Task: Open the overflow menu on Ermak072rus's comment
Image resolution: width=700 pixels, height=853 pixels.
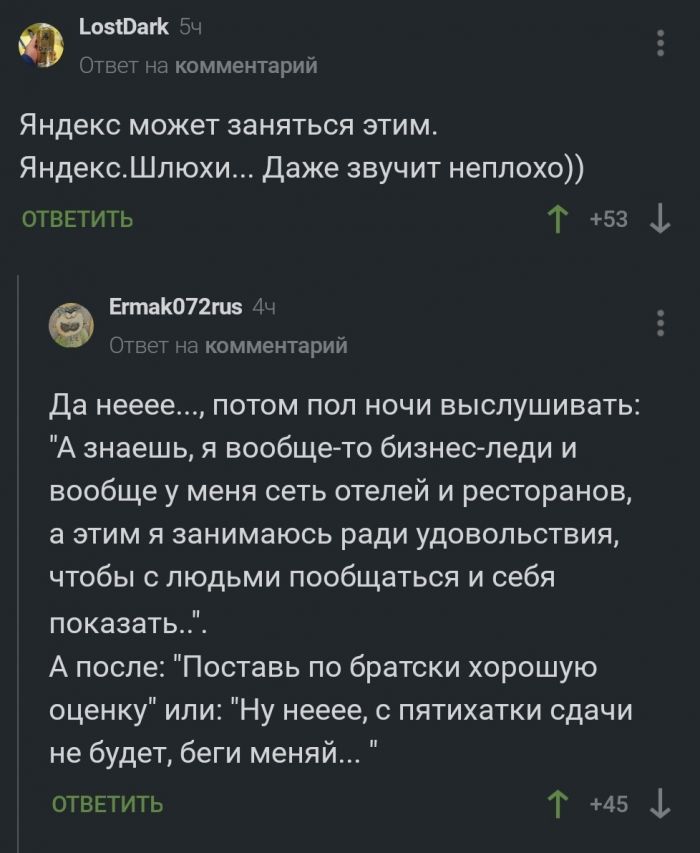Action: point(661,326)
